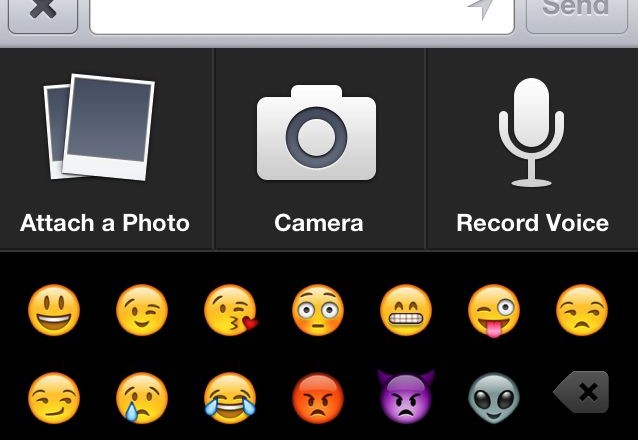
Task: Insert the kissing heart emoji
Action: coord(229,311)
